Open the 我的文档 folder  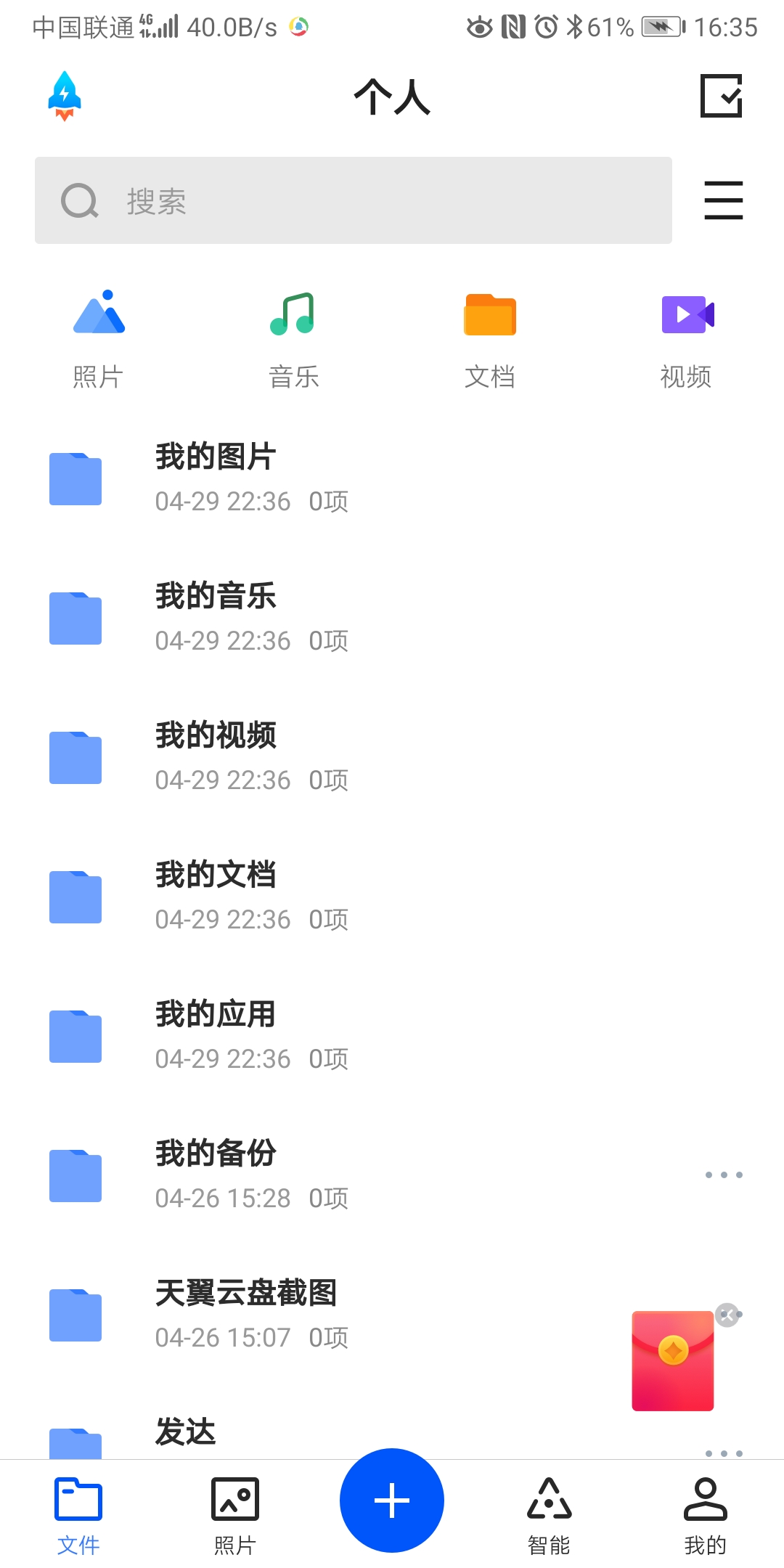pos(216,896)
